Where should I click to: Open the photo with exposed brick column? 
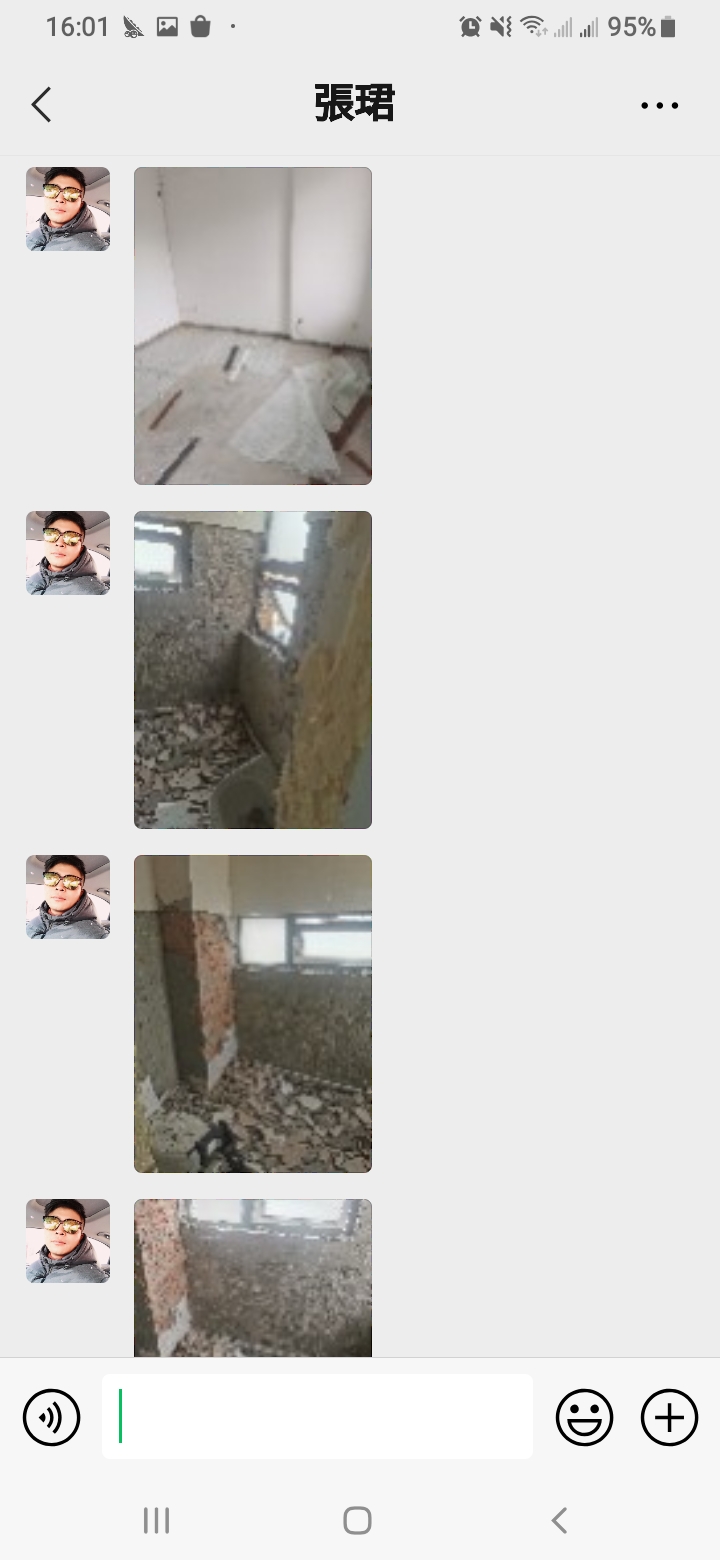(x=253, y=1013)
